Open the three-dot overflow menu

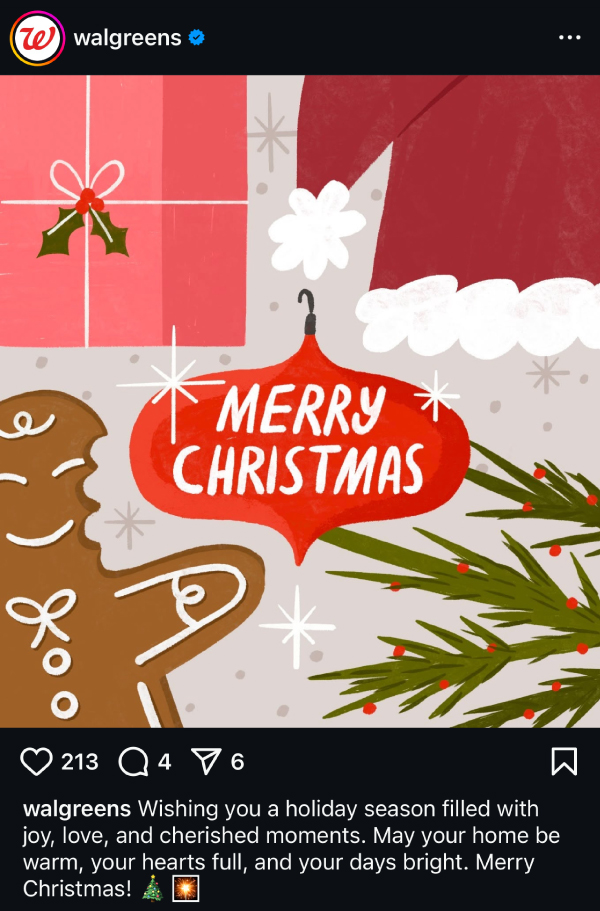[568, 38]
